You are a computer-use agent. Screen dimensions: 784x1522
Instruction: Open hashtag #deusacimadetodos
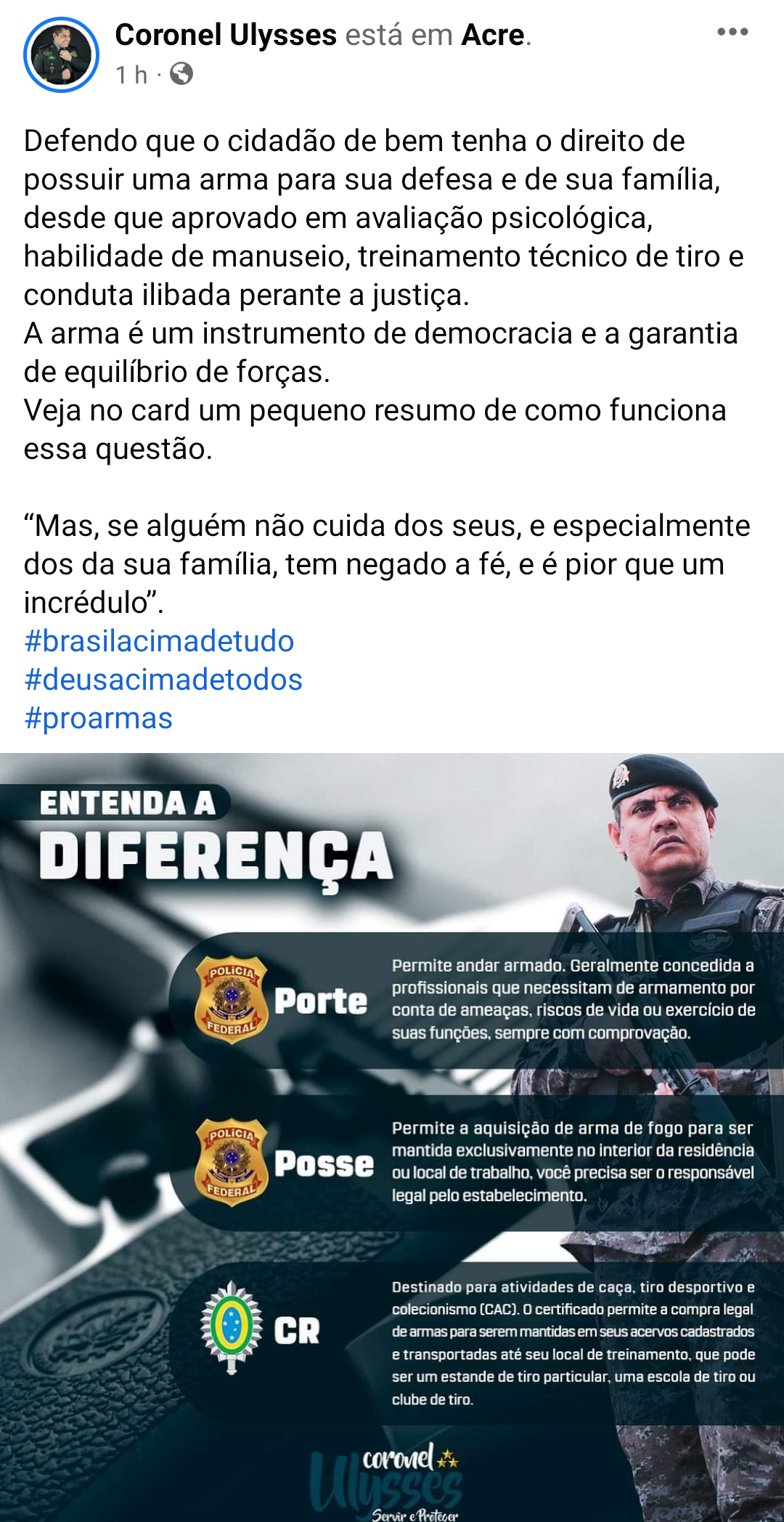point(163,680)
